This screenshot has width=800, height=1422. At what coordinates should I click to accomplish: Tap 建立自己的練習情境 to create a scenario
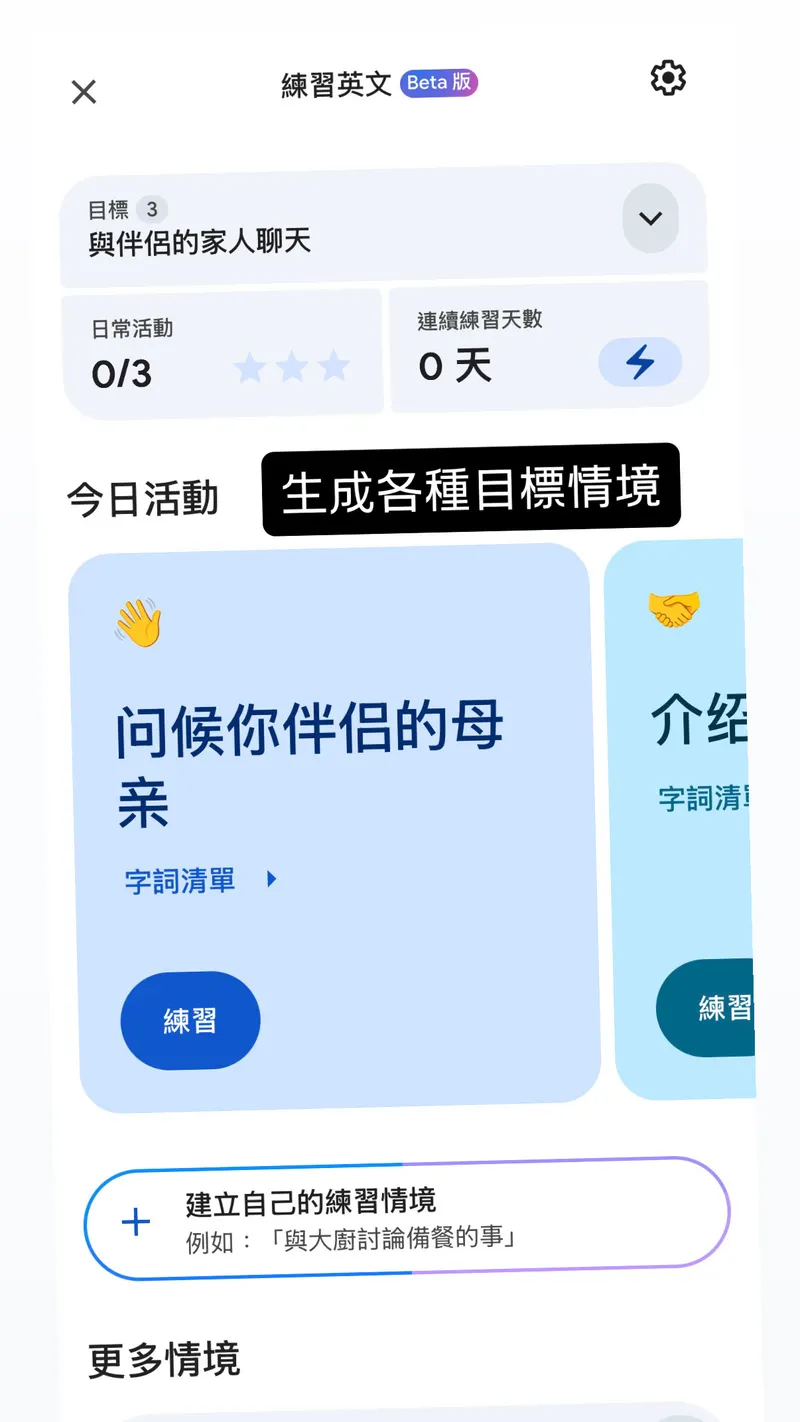click(x=407, y=1218)
